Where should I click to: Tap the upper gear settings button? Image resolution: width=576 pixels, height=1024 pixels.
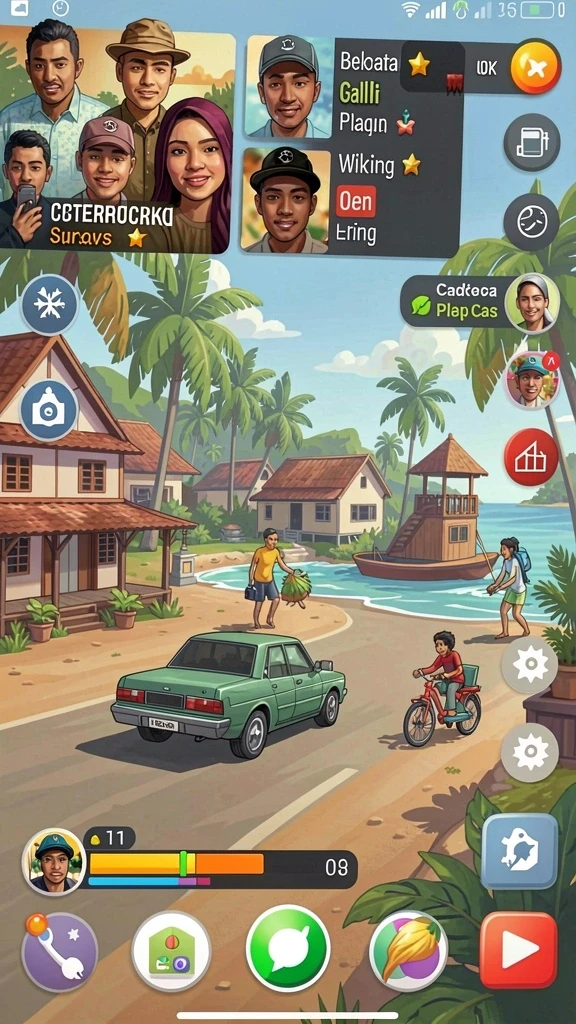(x=530, y=665)
